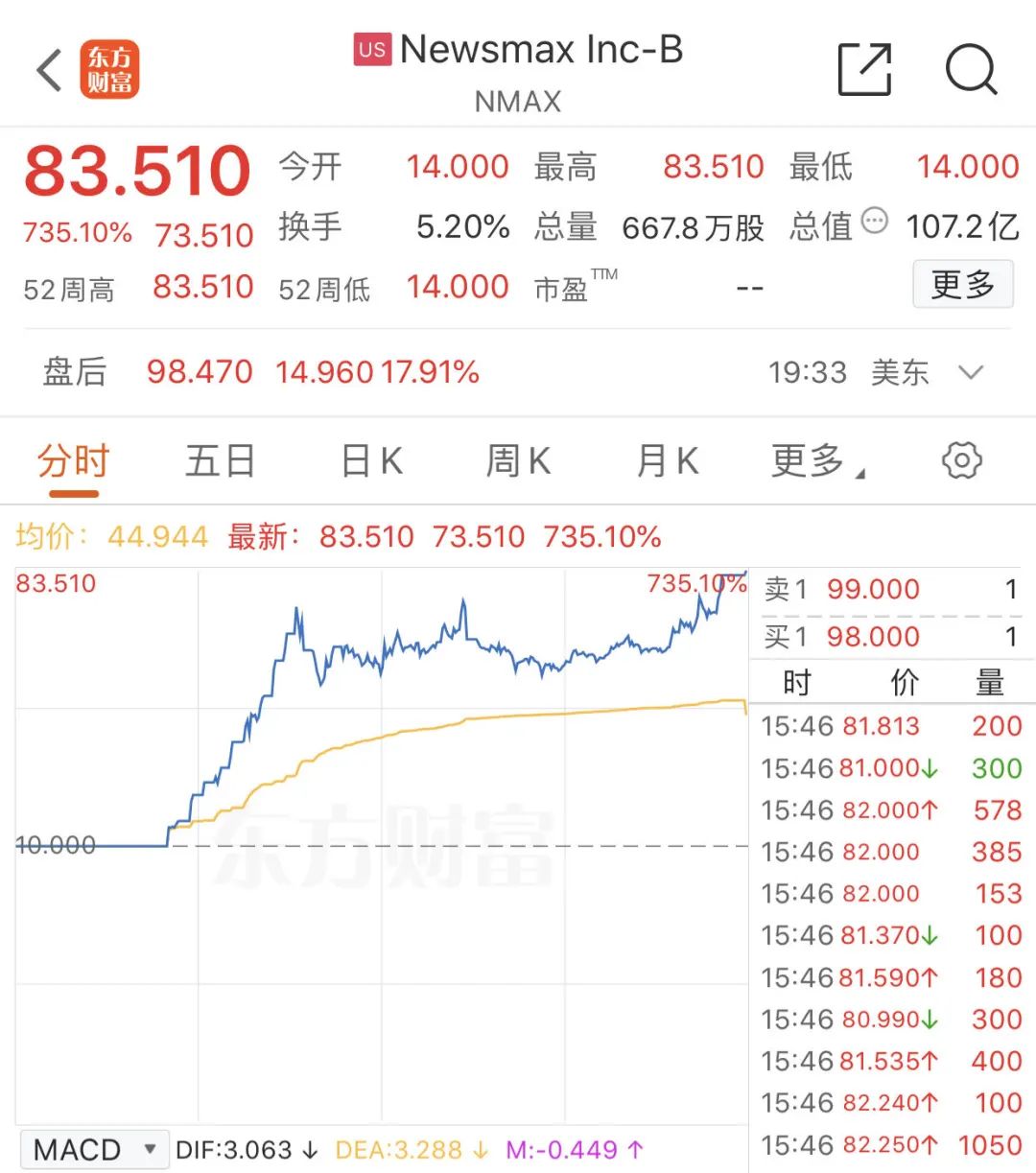Open chart settings gear

[x=961, y=460]
